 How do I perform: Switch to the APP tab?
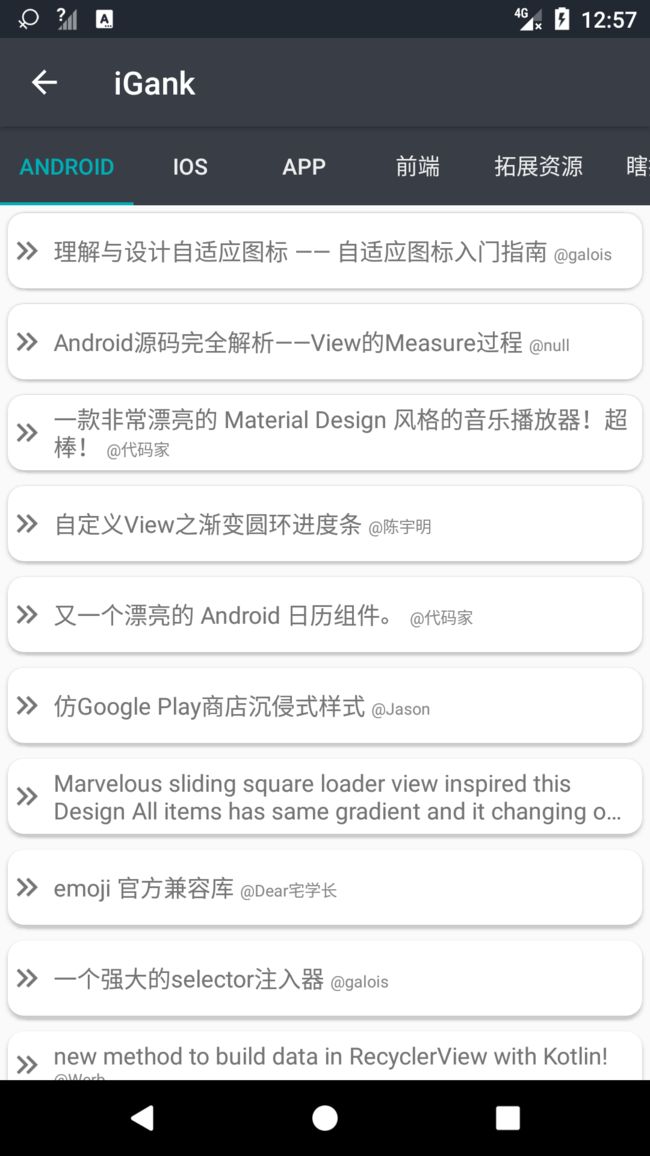point(304,167)
